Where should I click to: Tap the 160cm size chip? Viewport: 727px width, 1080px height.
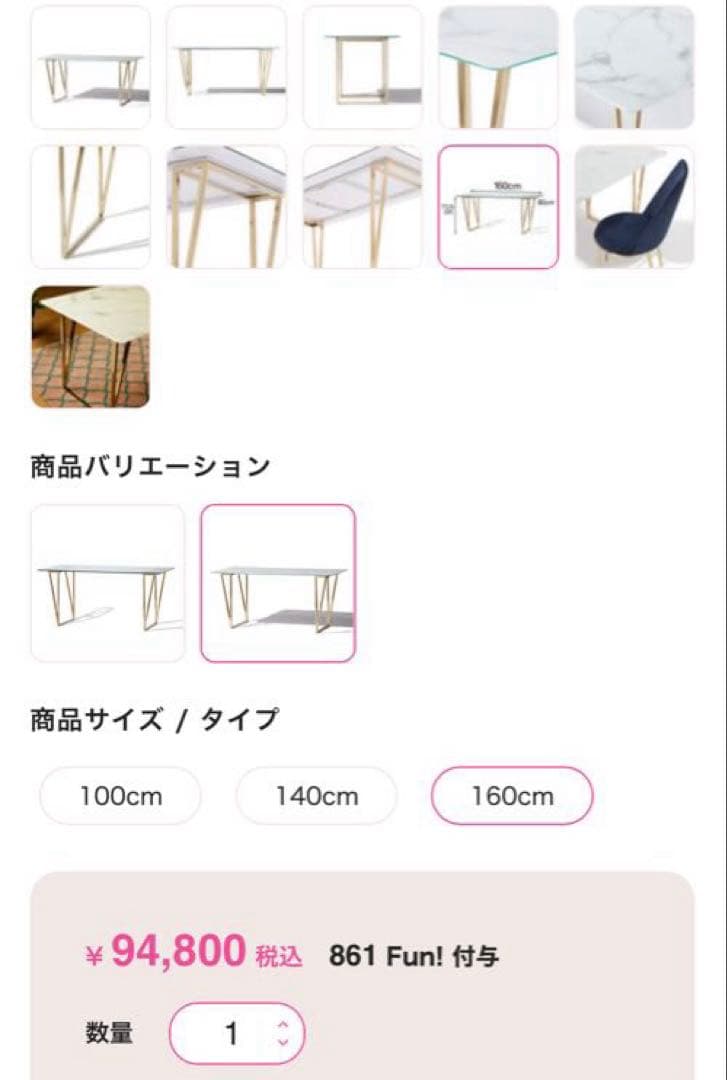(512, 796)
